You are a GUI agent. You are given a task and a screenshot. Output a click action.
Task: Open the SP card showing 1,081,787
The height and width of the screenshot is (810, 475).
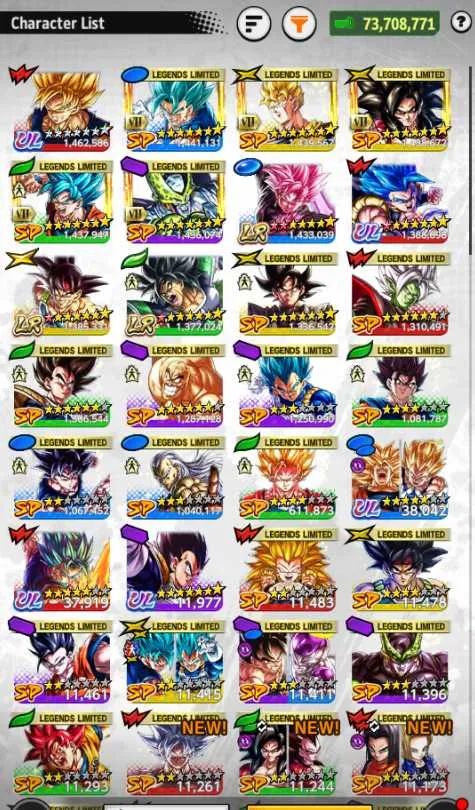point(399,385)
